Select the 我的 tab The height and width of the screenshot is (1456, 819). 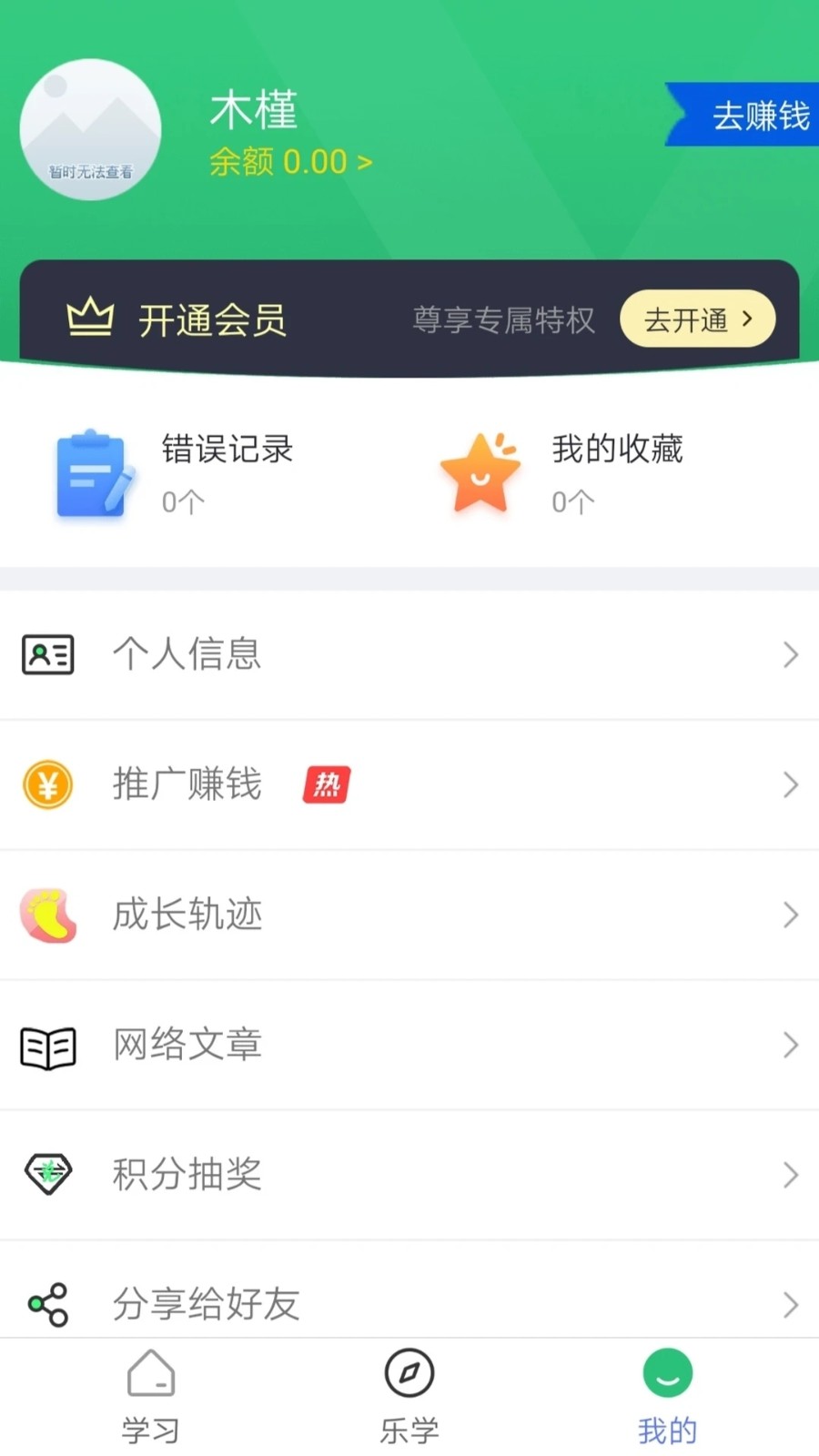668,1398
